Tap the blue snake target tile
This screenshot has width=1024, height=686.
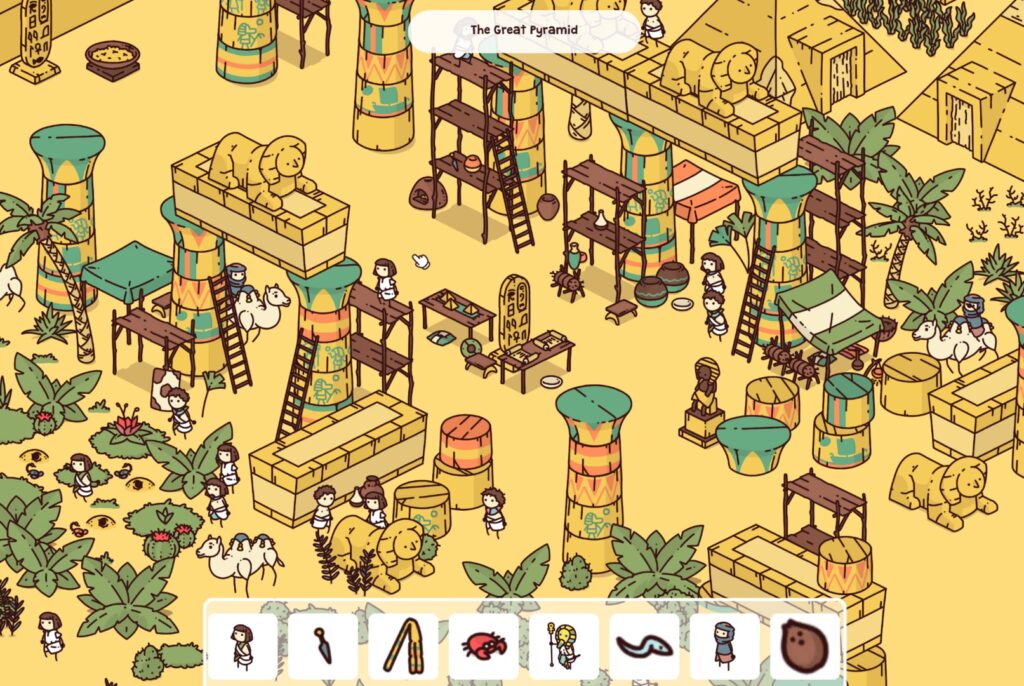[645, 646]
